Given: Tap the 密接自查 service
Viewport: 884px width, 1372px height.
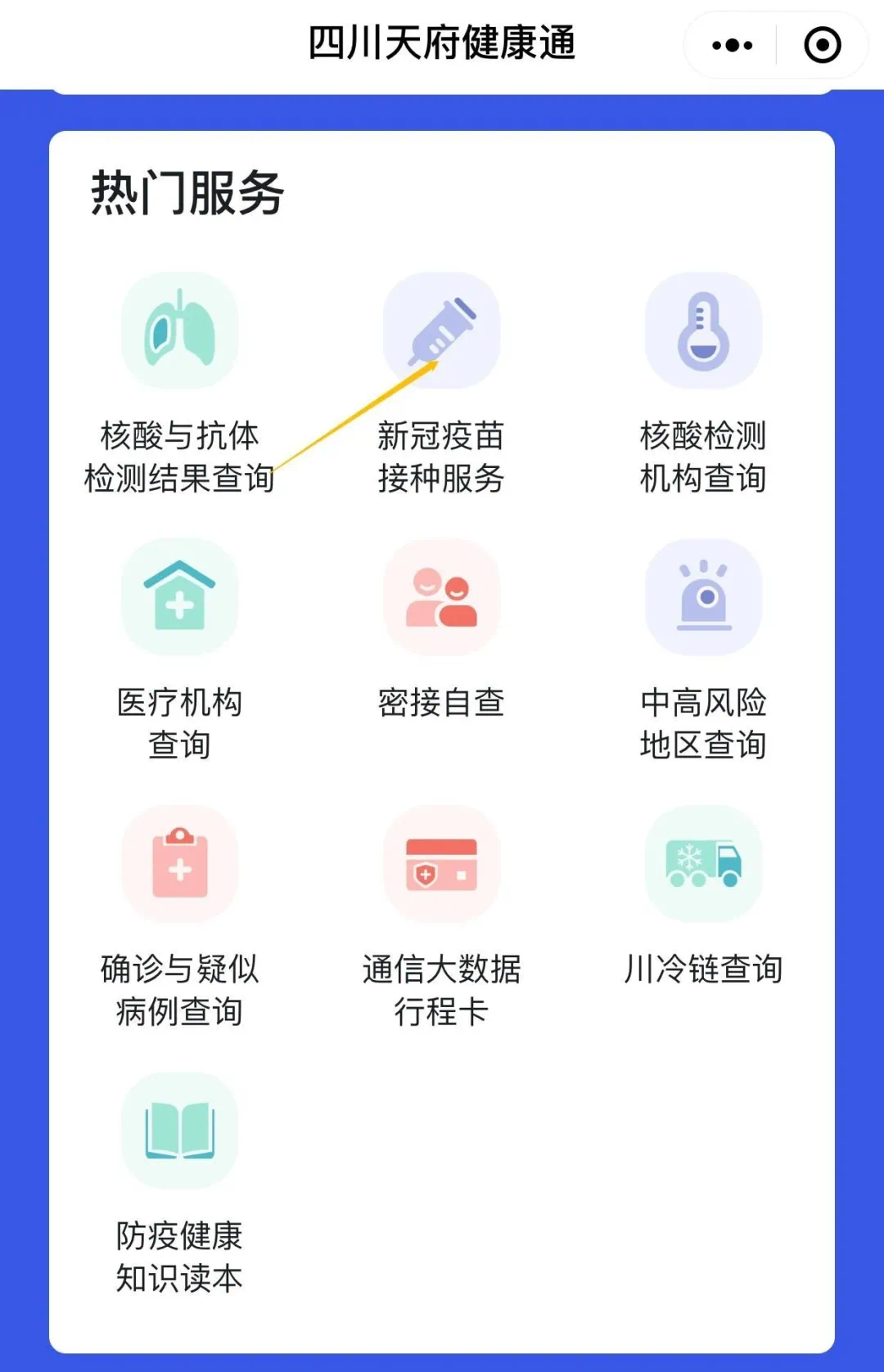Looking at the screenshot, I should coord(441,597).
